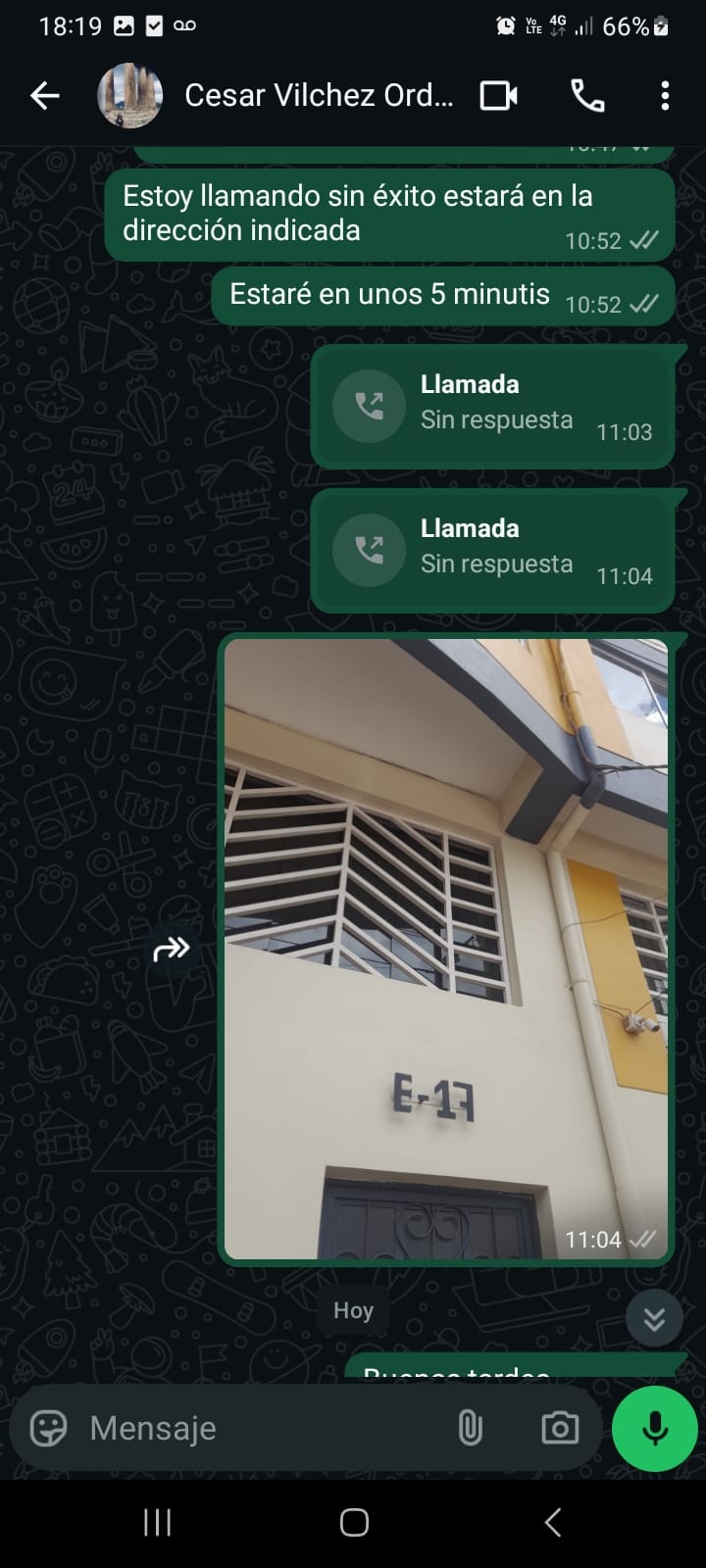Viewport: 706px width, 1568px height.
Task: Open the camera from the message bar
Action: tap(560, 1428)
